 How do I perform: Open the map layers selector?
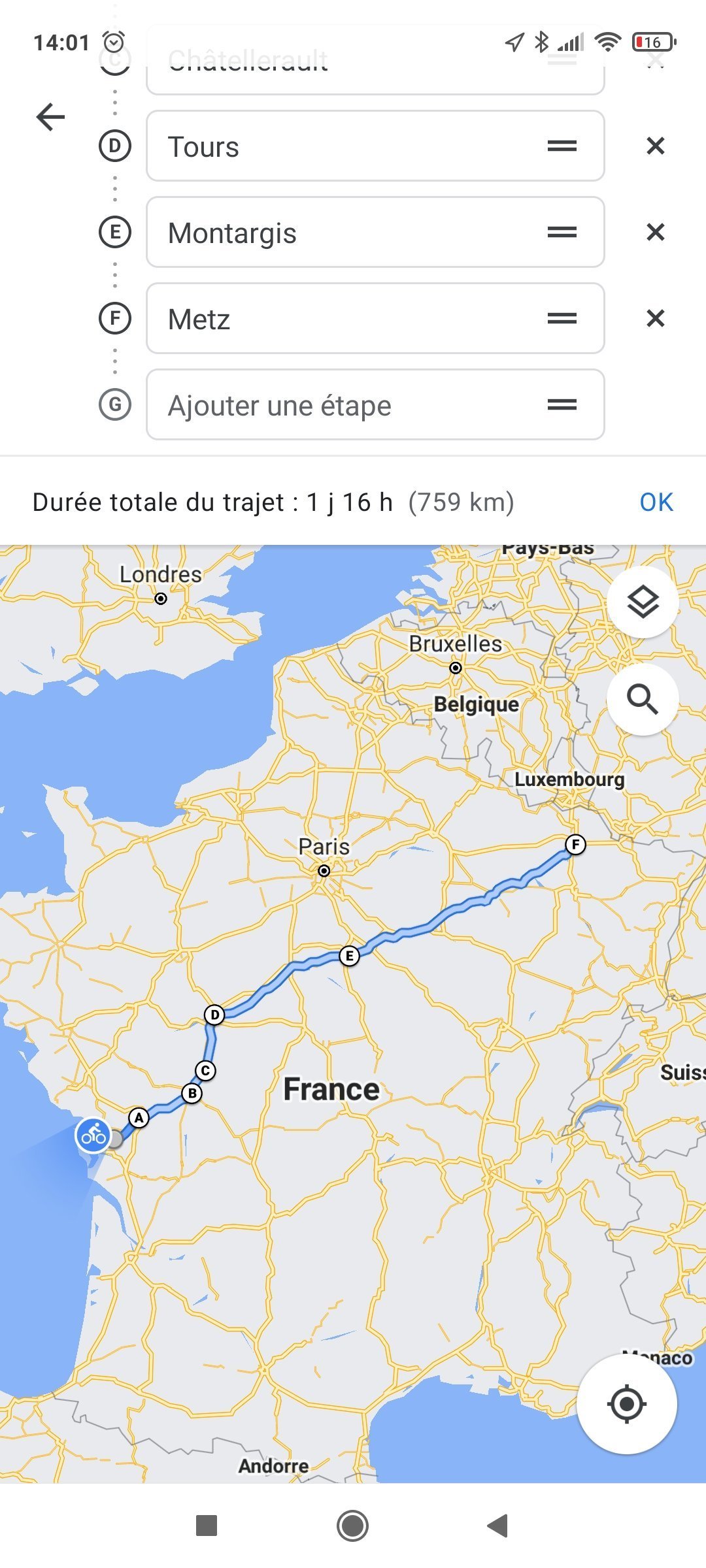point(643,602)
